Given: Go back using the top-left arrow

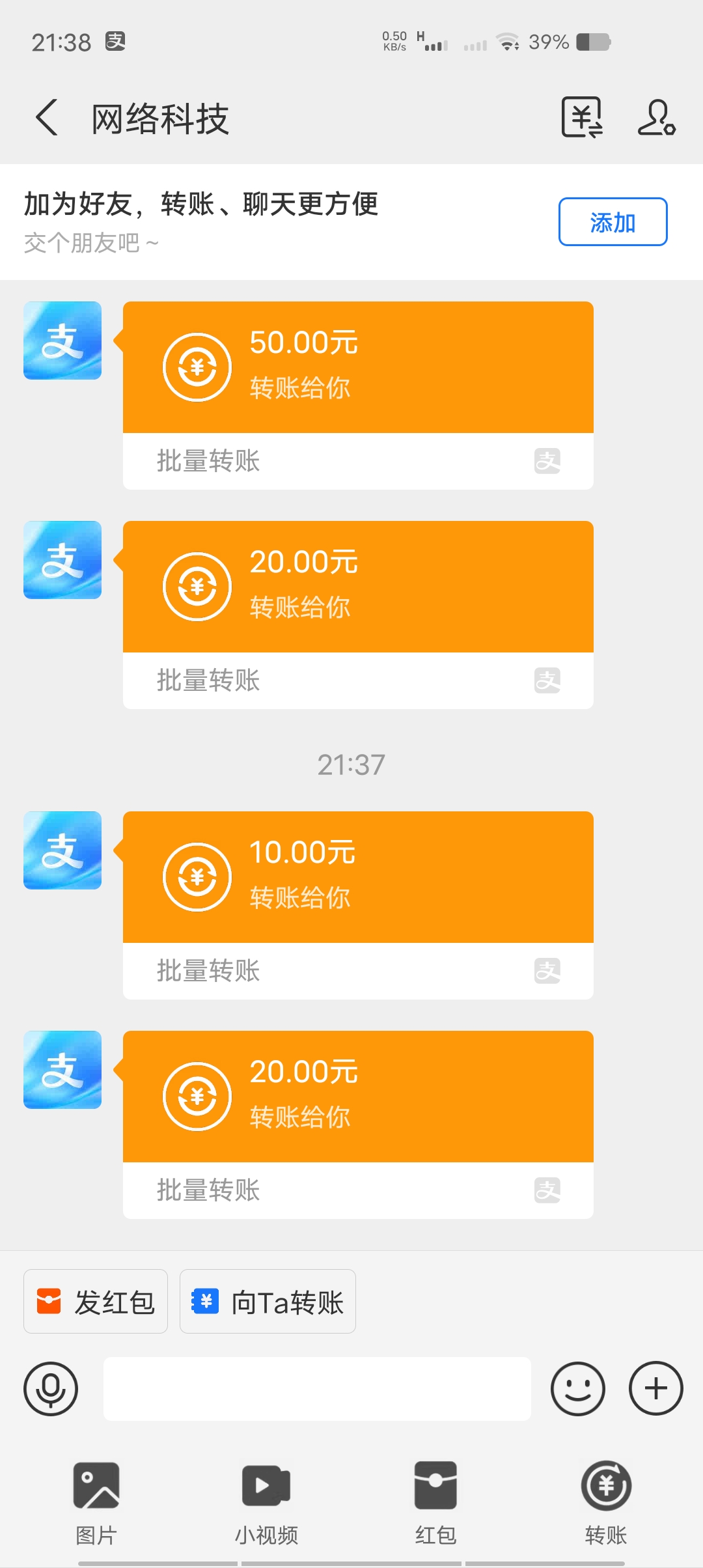Looking at the screenshot, I should click(x=48, y=118).
